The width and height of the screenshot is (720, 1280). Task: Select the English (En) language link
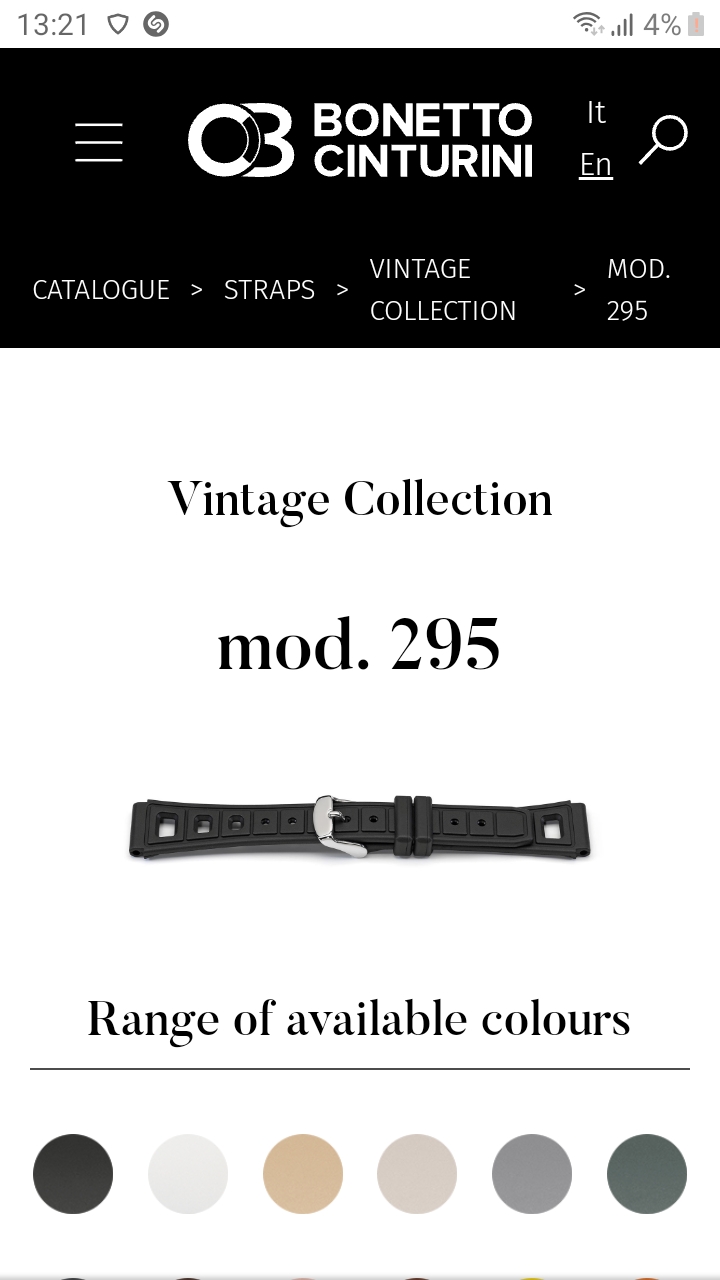(596, 164)
